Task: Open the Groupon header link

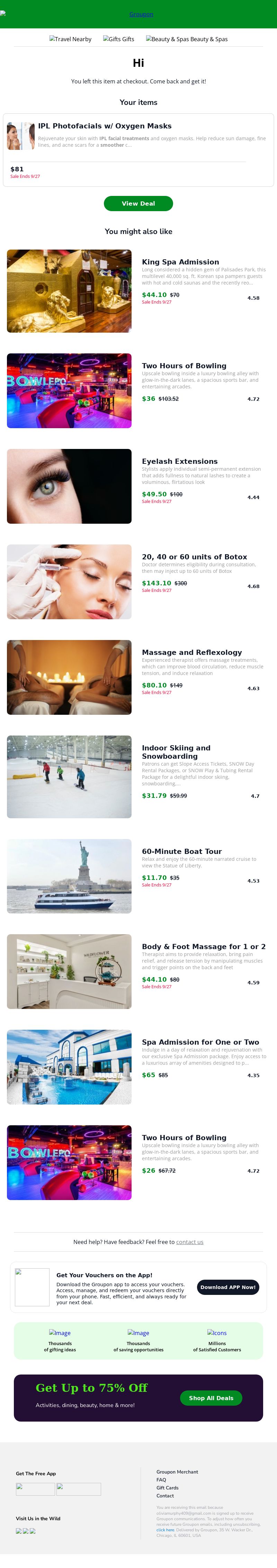Action: 141,14
